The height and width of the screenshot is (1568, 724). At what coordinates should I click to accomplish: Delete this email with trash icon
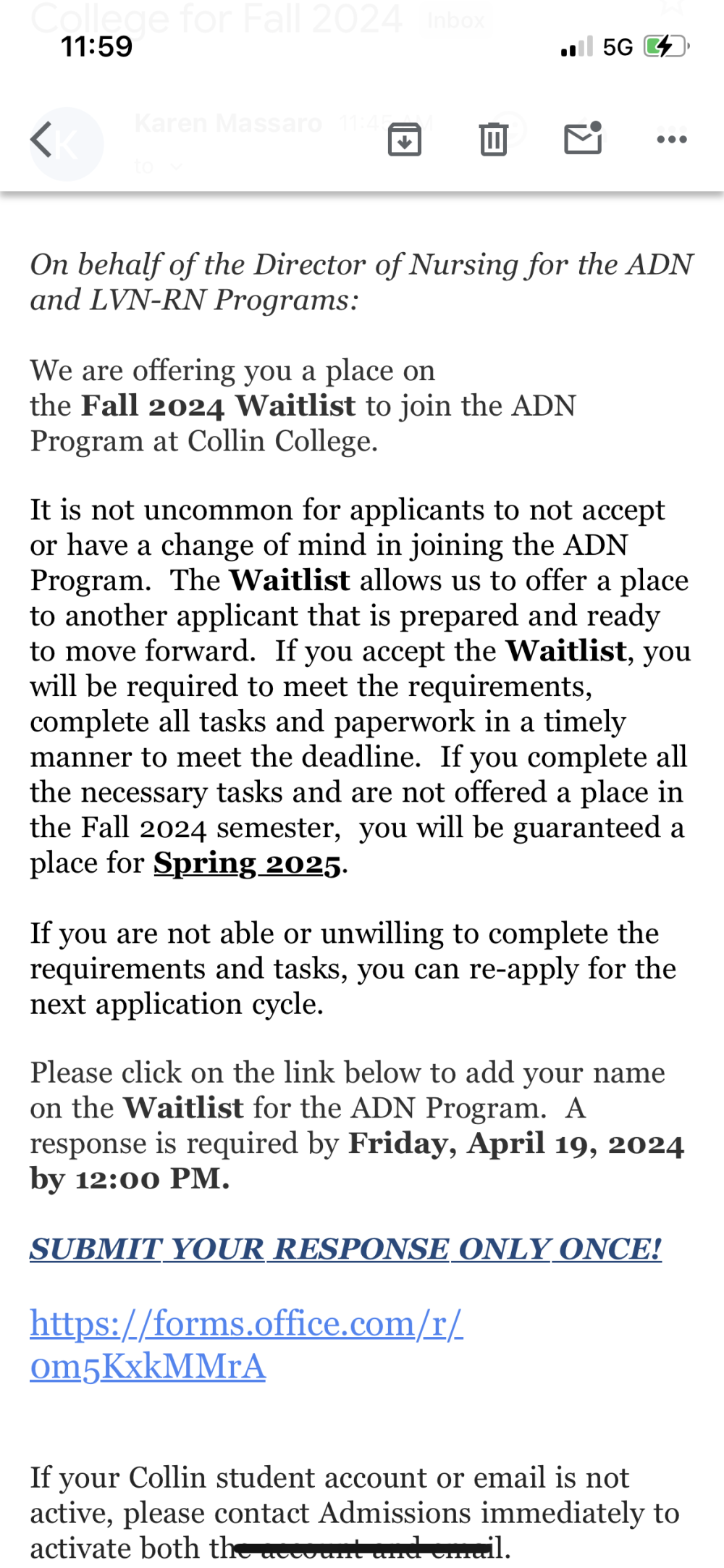click(x=494, y=139)
